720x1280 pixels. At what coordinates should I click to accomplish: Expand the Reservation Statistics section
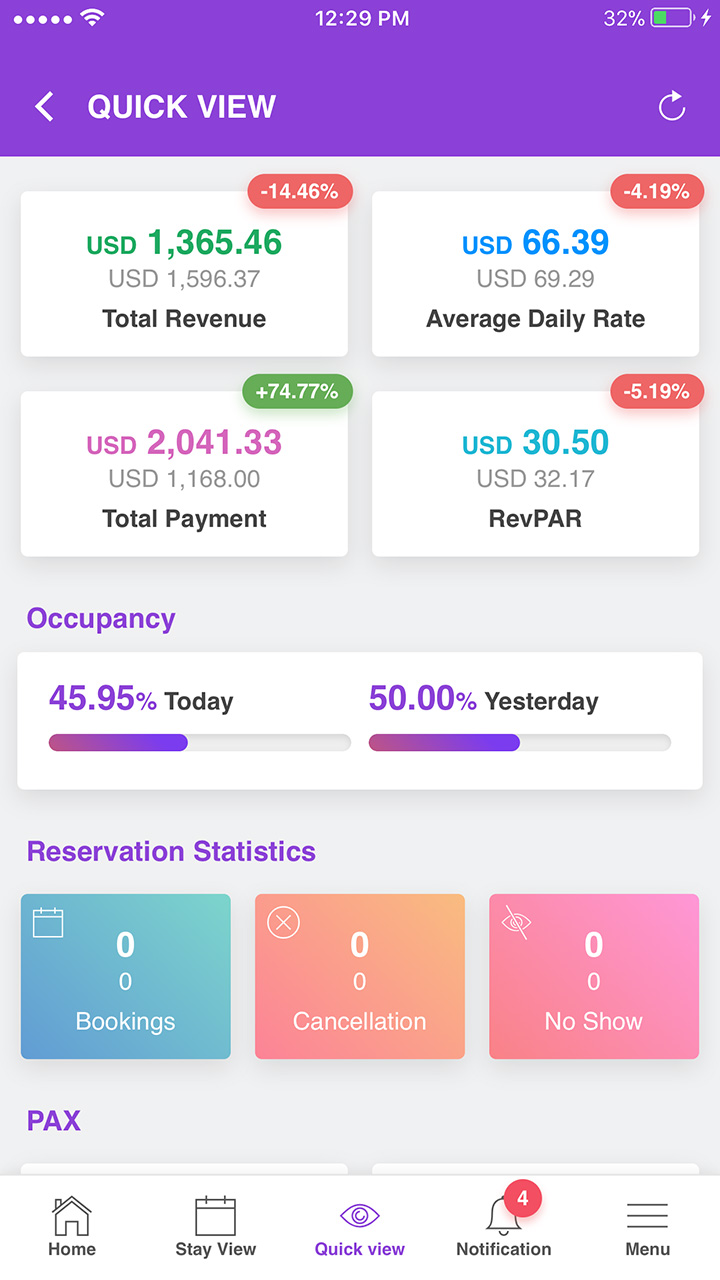click(173, 851)
